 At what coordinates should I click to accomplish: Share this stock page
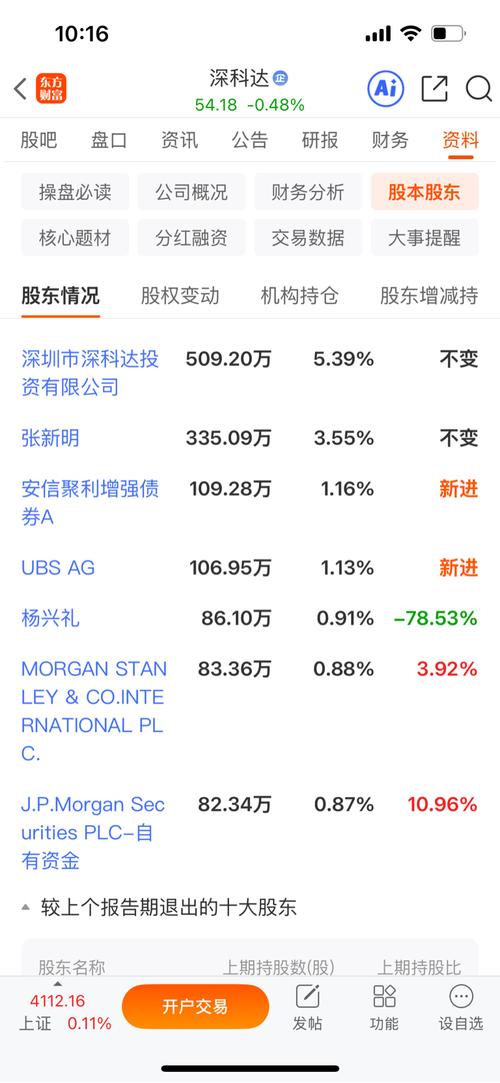click(434, 88)
